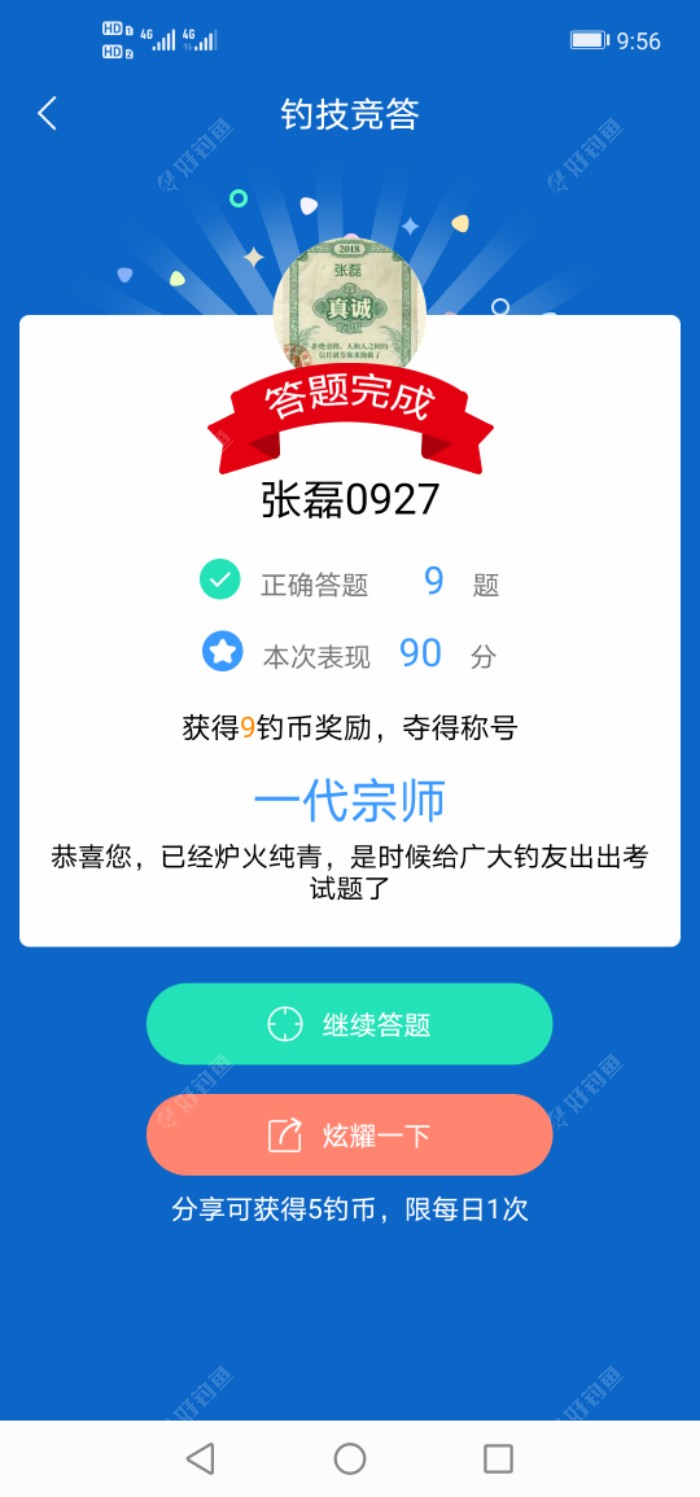Go to the system home screen
This screenshot has width=700, height=1497.
point(350,1458)
